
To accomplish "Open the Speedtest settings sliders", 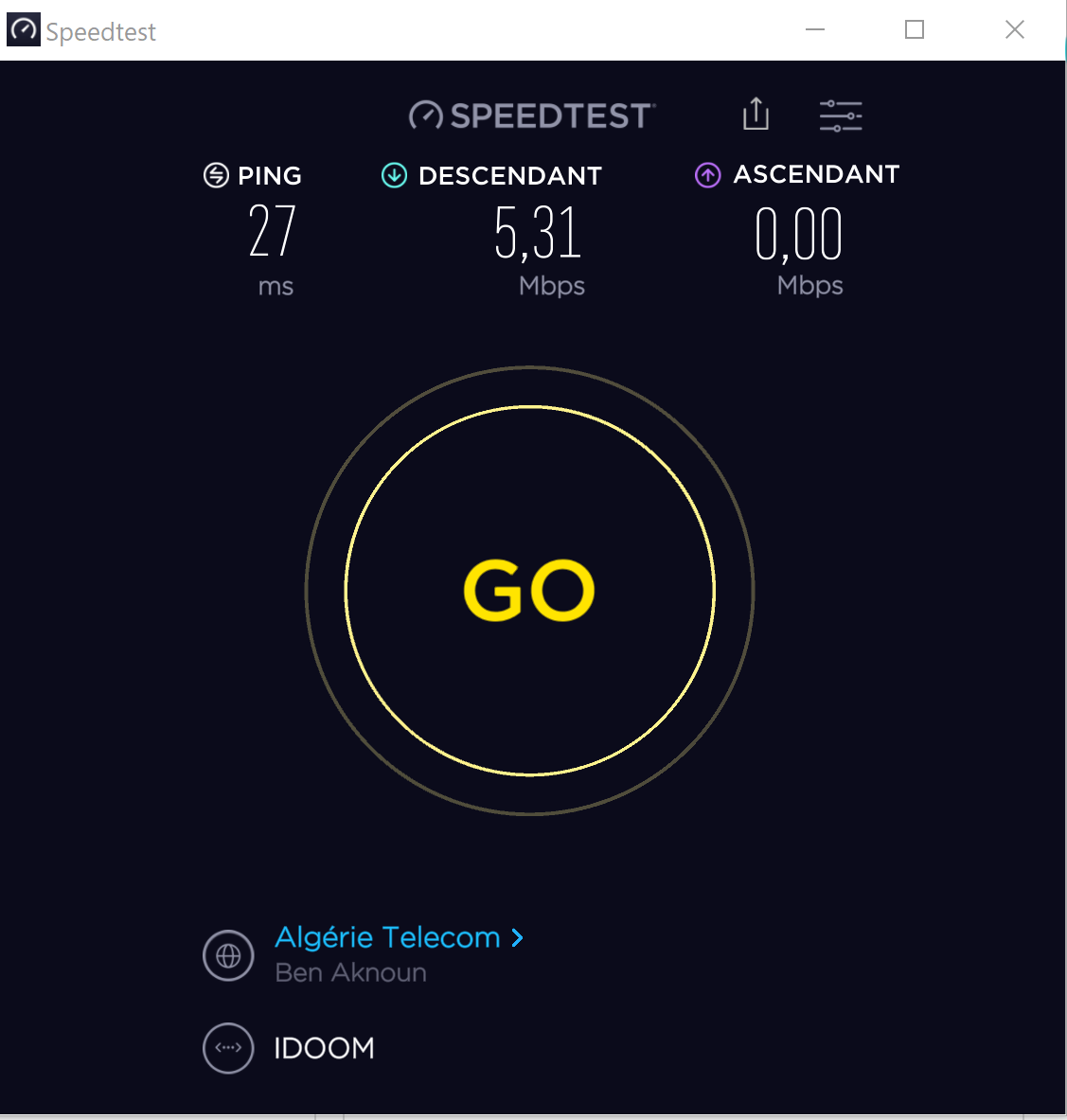I will tap(841, 116).
